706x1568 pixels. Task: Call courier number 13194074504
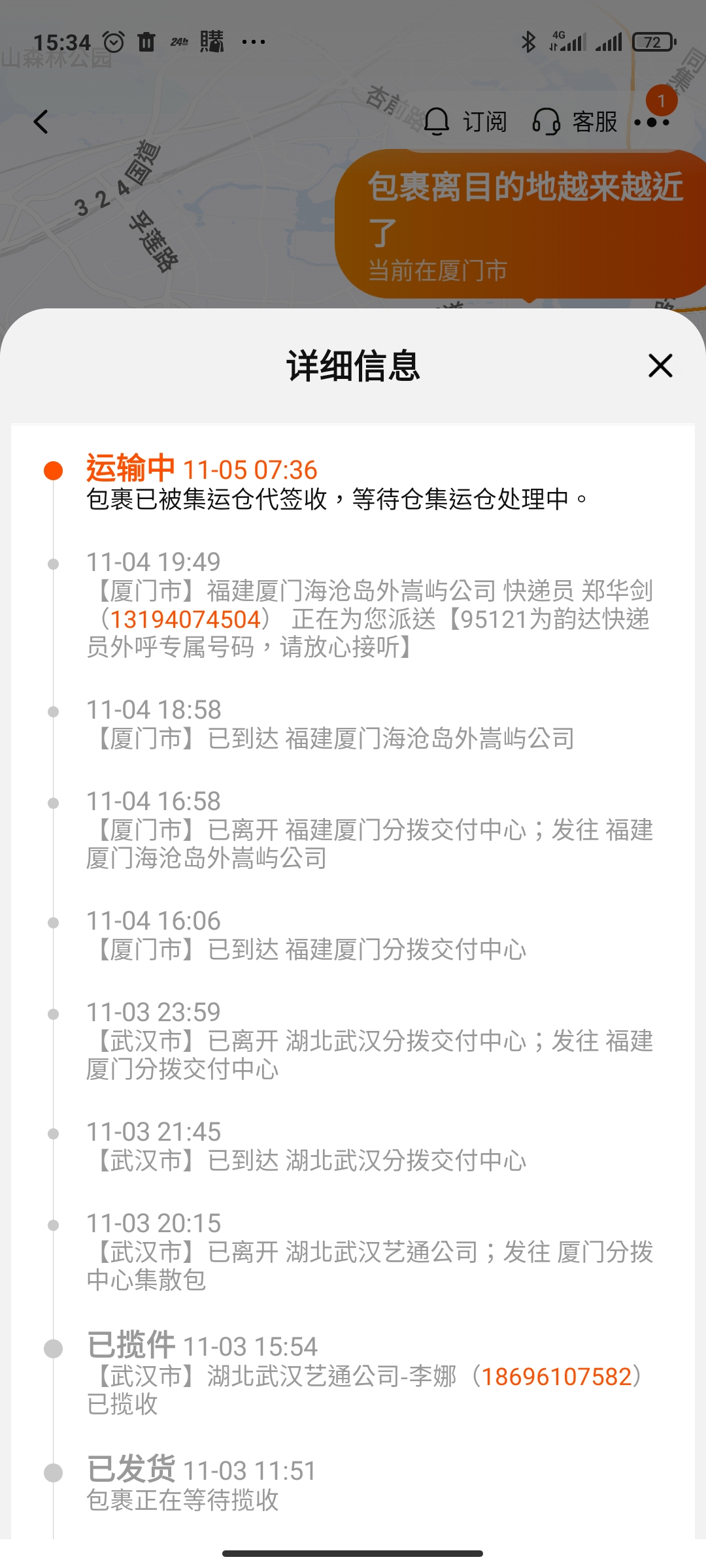[185, 619]
